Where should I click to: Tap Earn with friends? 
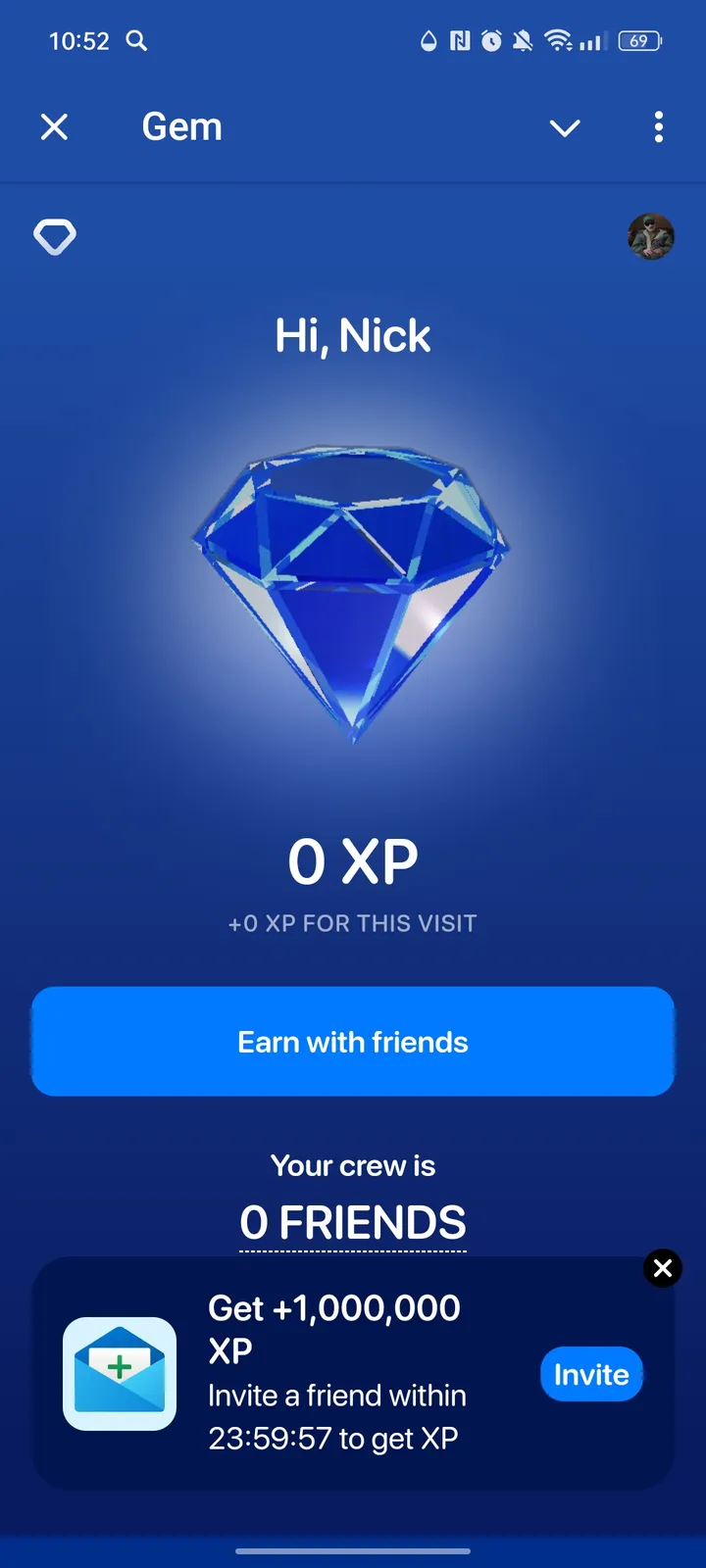tap(353, 1041)
